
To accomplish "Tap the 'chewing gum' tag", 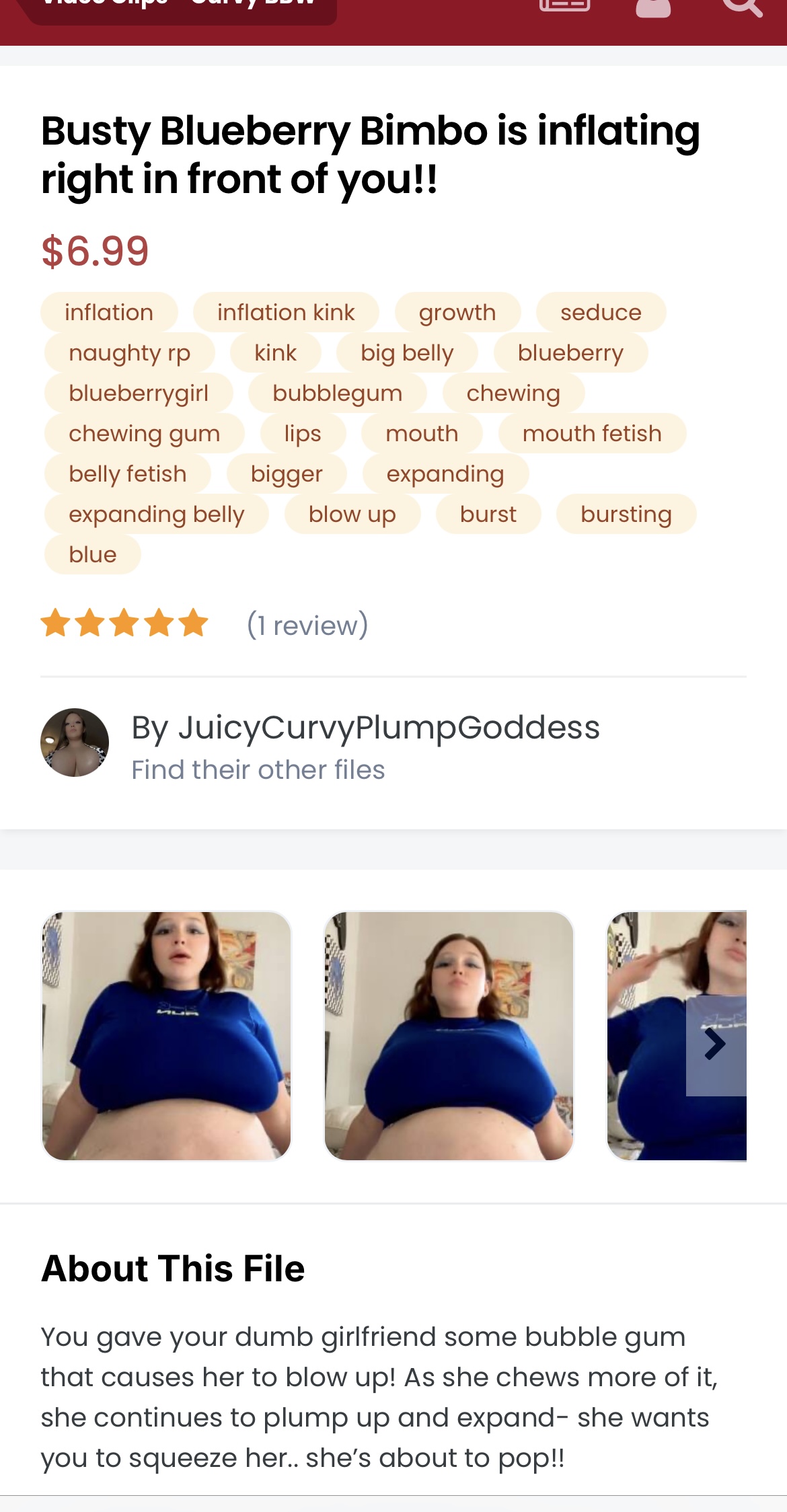I will 144,434.
